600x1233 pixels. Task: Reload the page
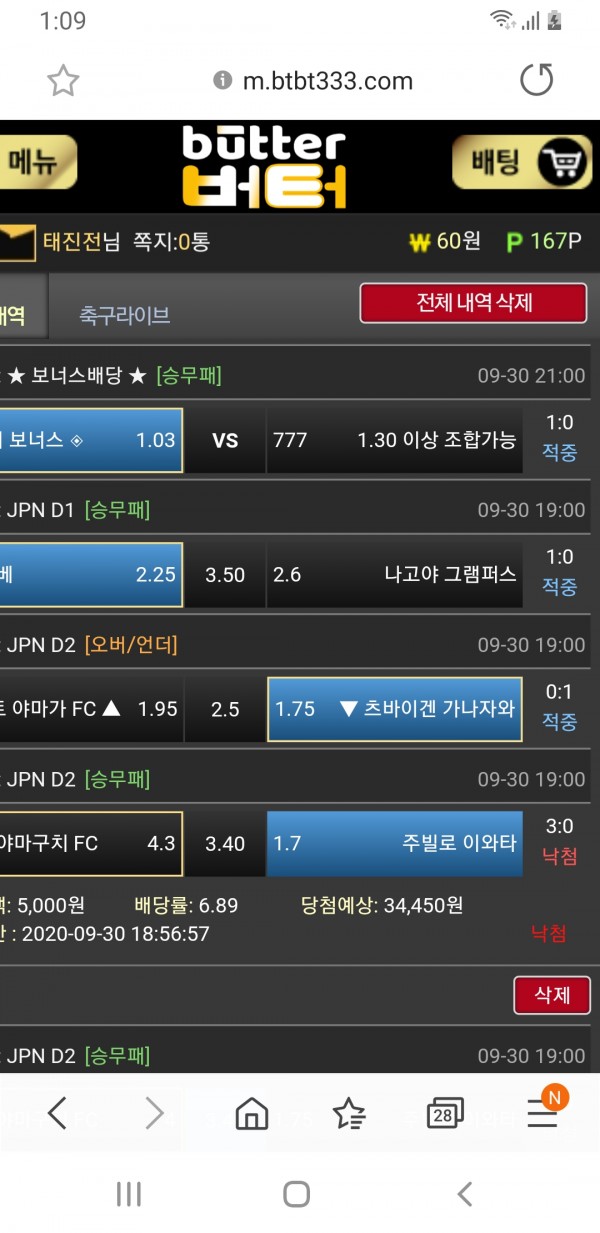(537, 81)
